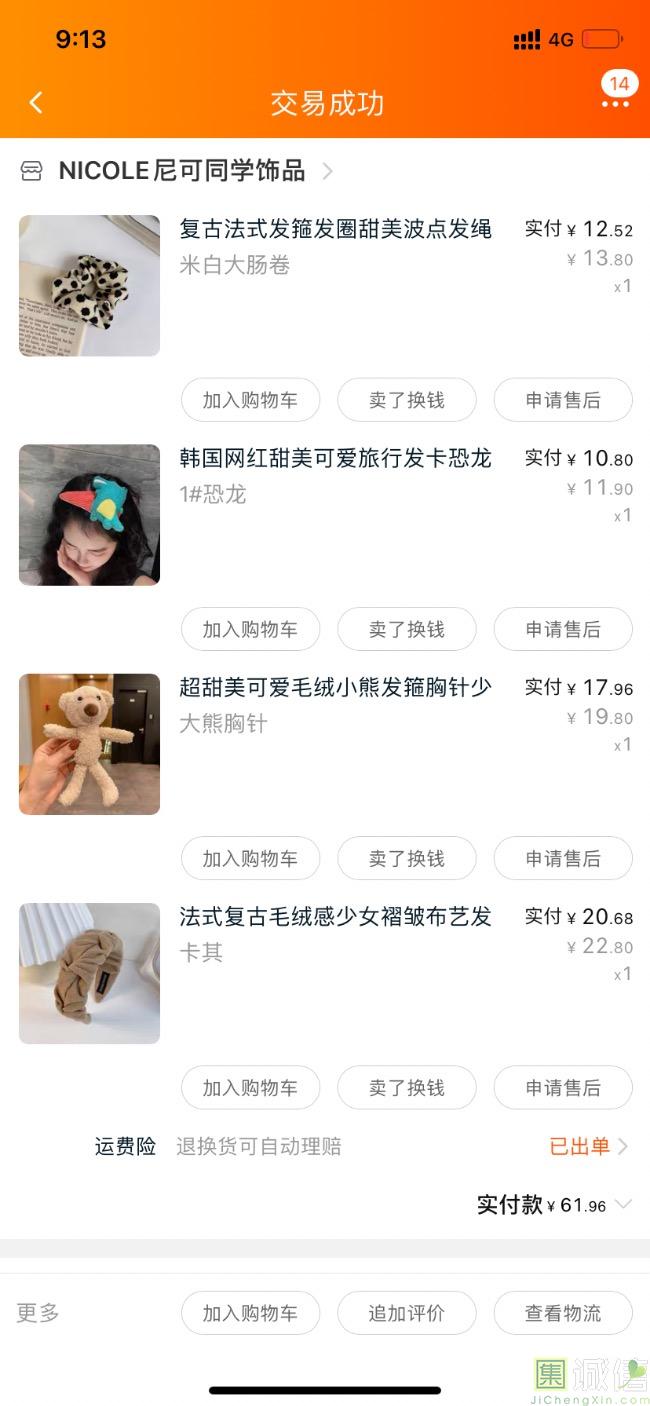Image resolution: width=650 pixels, height=1406 pixels.
Task: Go back using the arrow icon
Action: tap(36, 102)
